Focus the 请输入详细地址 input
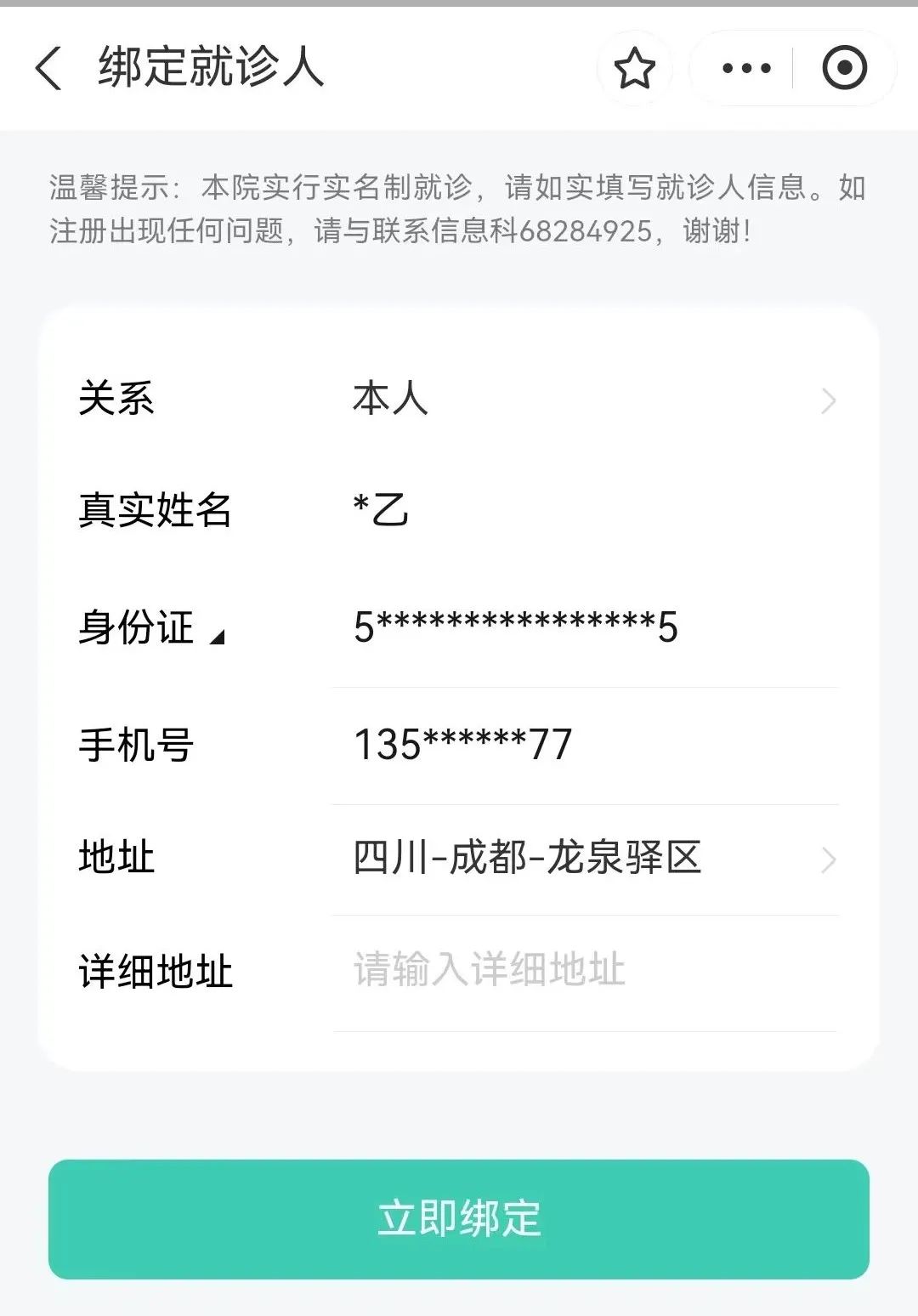The width and height of the screenshot is (918, 1316). (x=586, y=970)
